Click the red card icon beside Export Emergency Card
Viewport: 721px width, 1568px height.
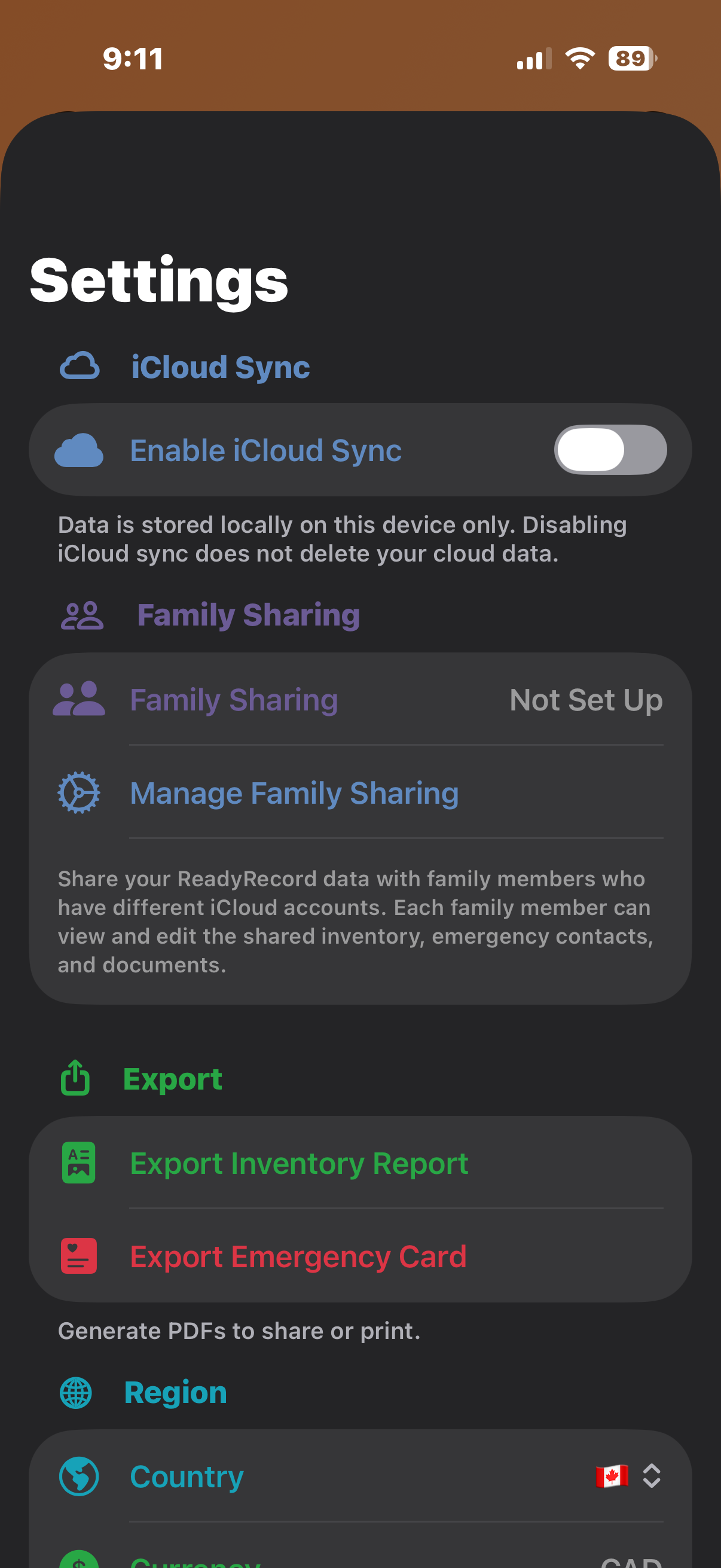tap(79, 1256)
